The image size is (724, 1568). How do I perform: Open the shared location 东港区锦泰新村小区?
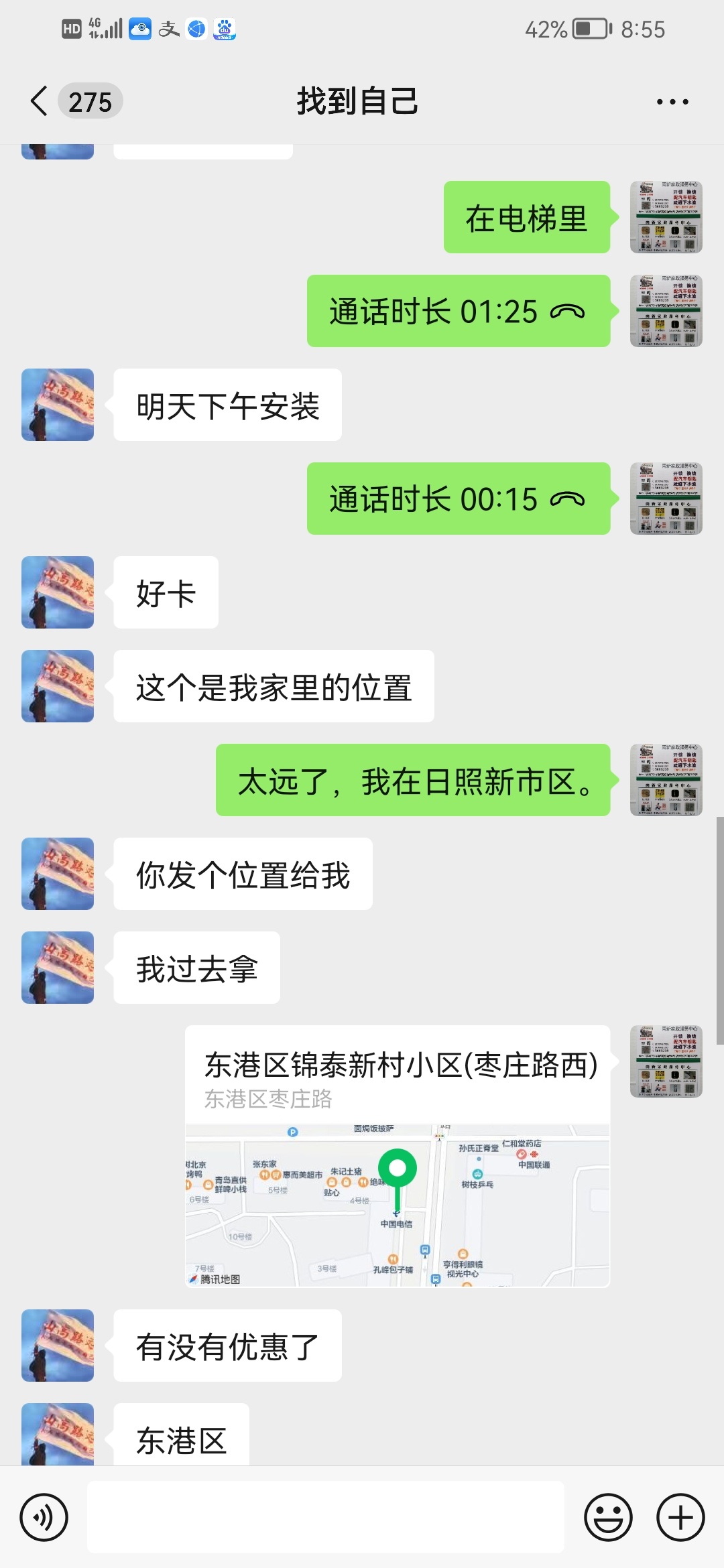click(398, 1156)
